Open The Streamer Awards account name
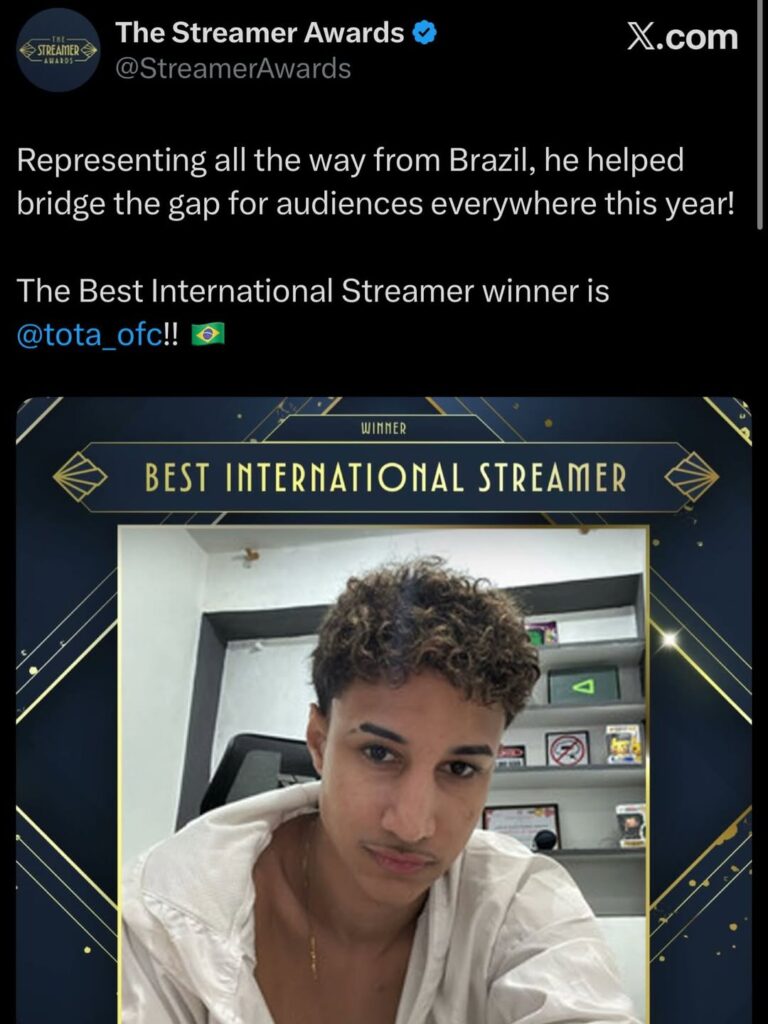This screenshot has height=1024, width=768. [x=260, y=33]
